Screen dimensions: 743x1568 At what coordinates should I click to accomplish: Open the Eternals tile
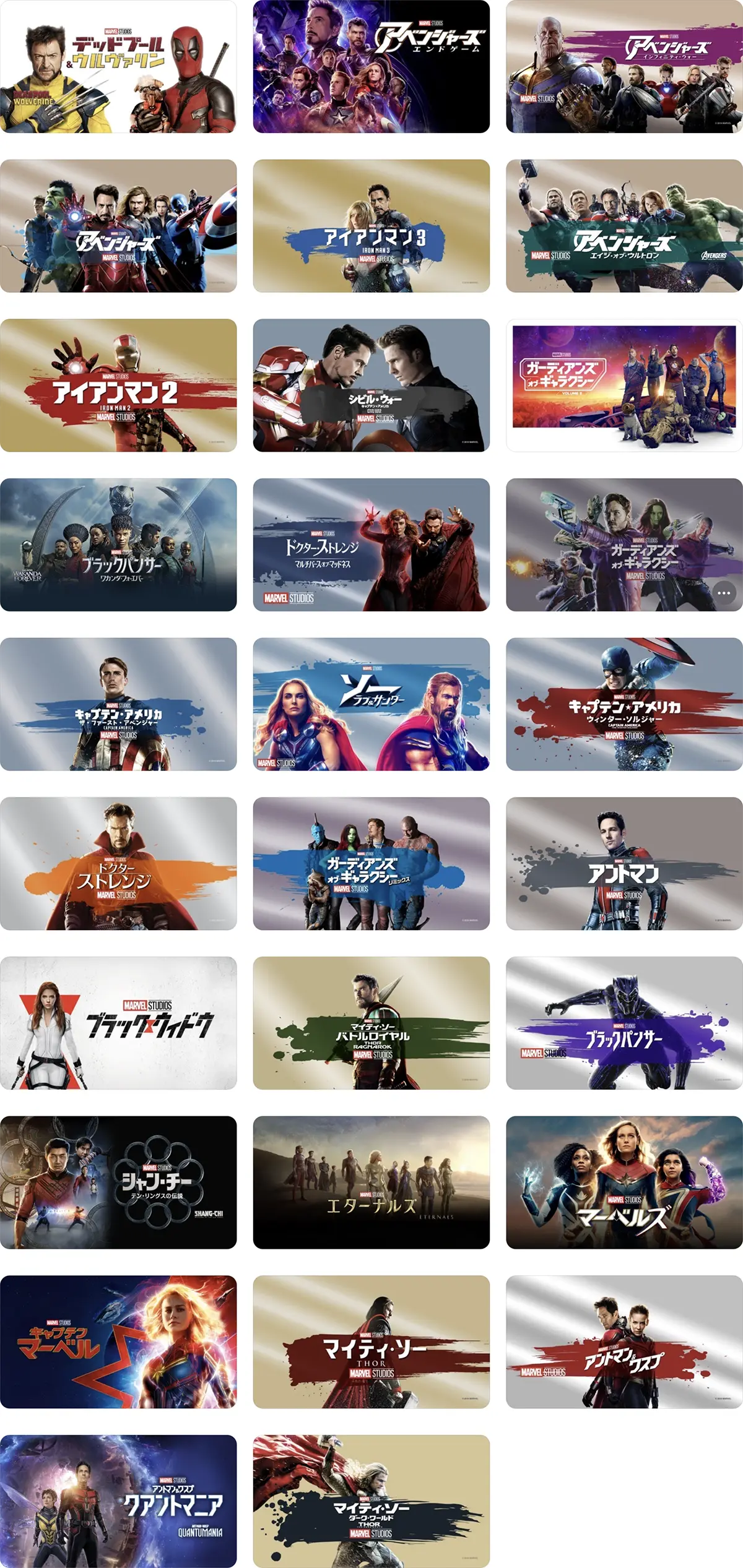click(x=371, y=1182)
